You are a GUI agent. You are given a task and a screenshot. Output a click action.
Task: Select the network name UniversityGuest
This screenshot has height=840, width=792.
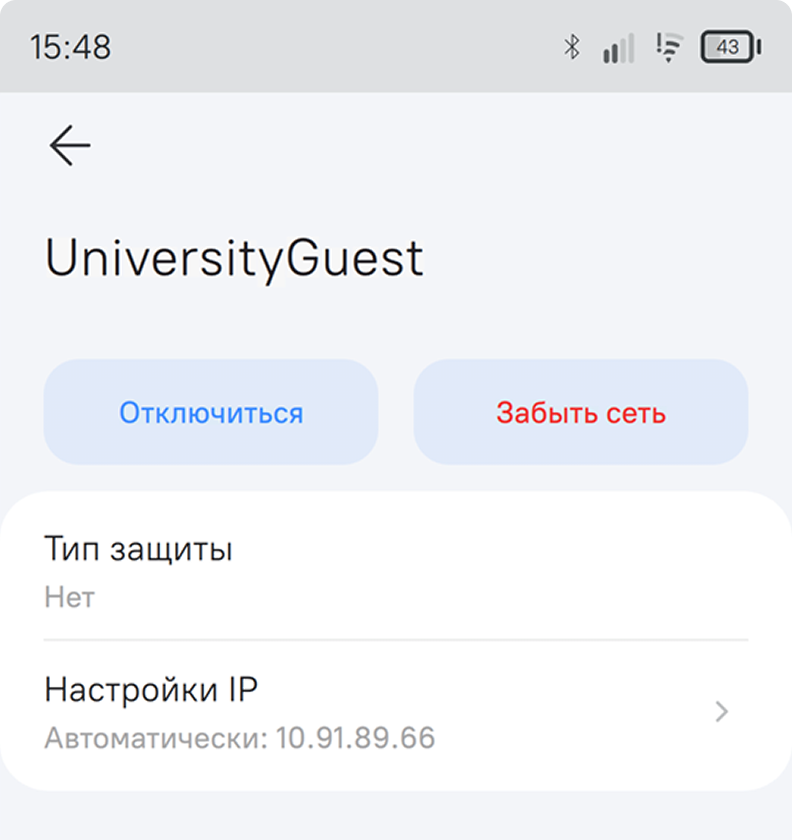(x=234, y=258)
